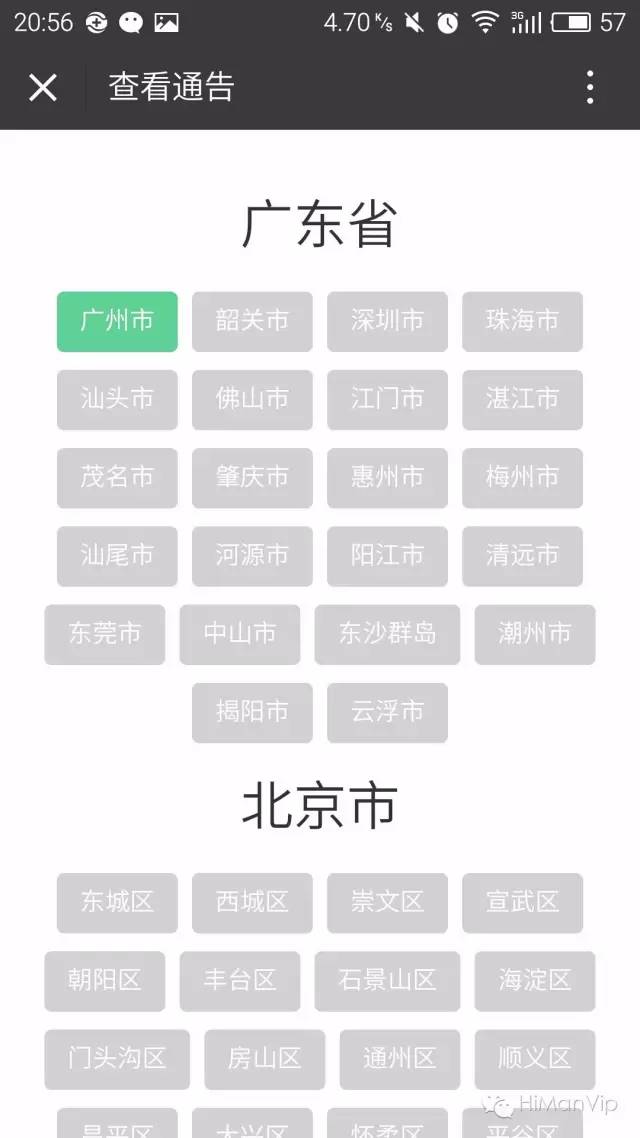Pick 门头沟区

coord(117,1060)
